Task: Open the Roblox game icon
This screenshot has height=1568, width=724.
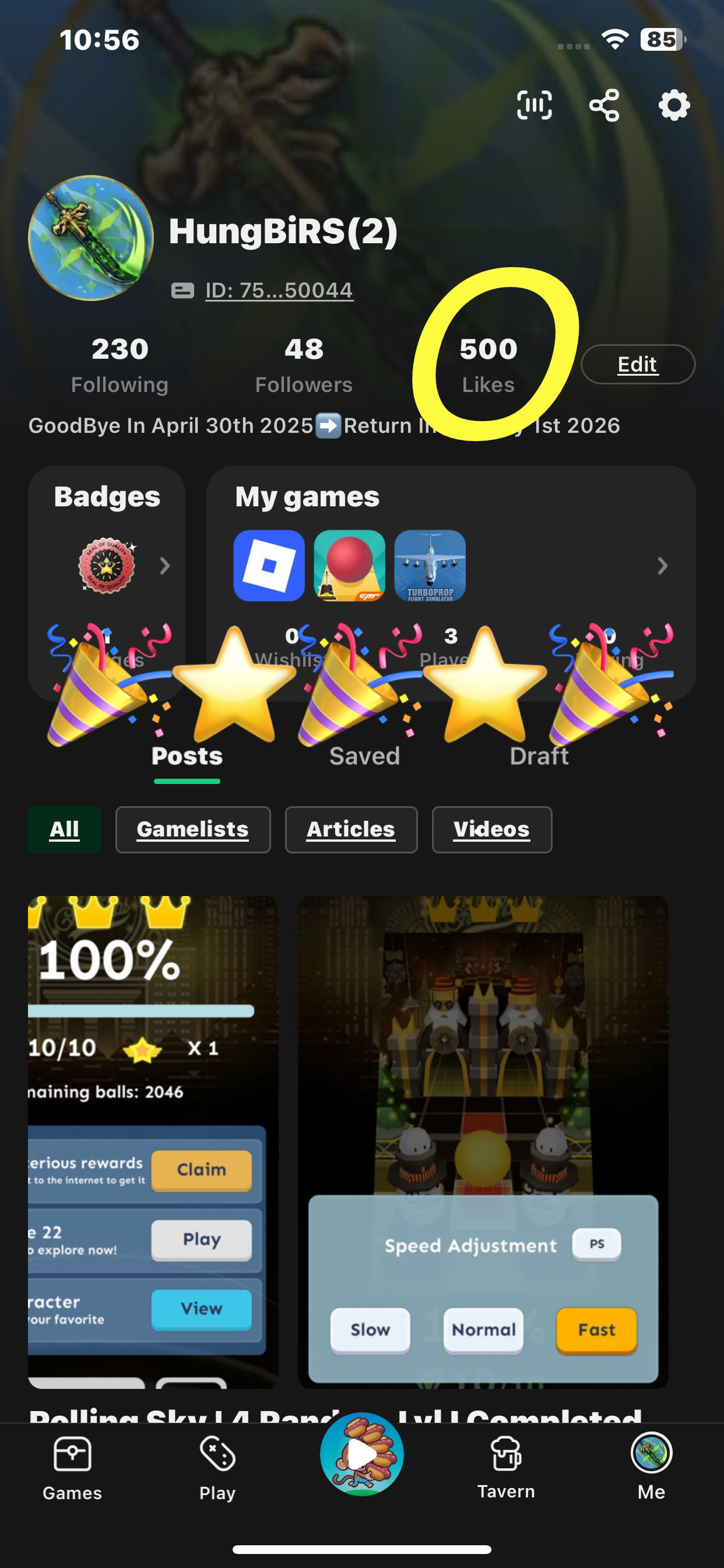Action: [x=269, y=565]
